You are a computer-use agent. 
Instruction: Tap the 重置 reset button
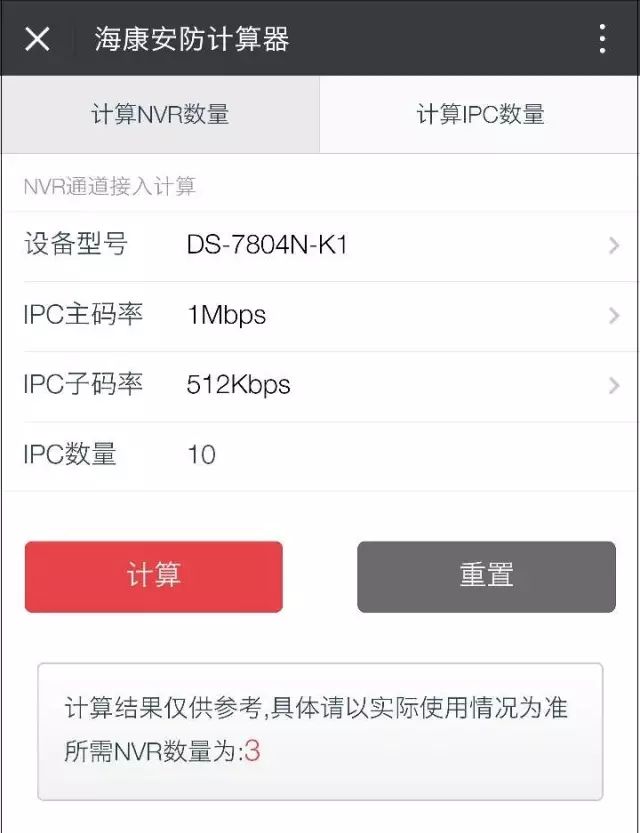point(486,576)
